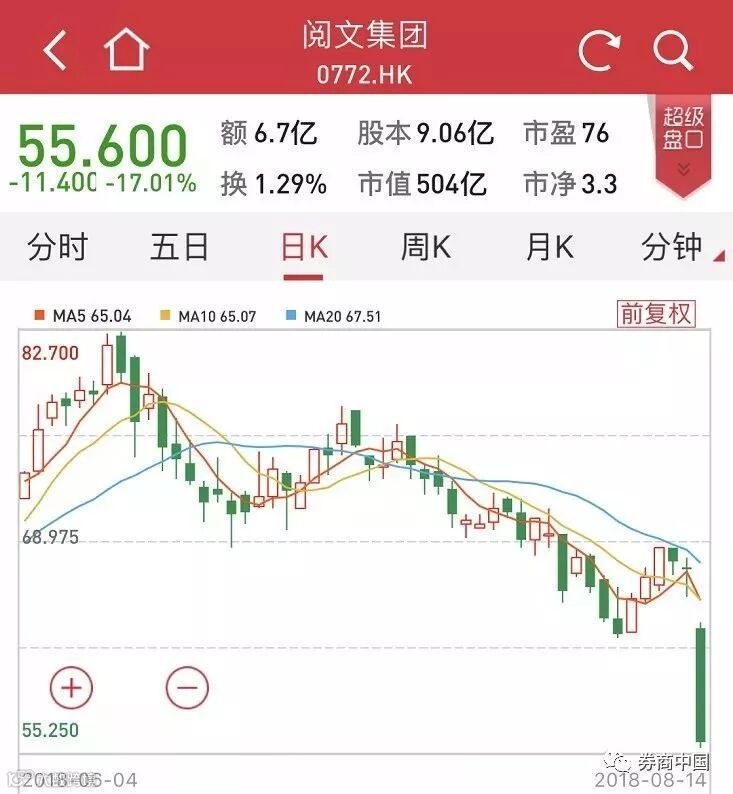Open stock search
This screenshot has height=794, width=733.
click(674, 50)
